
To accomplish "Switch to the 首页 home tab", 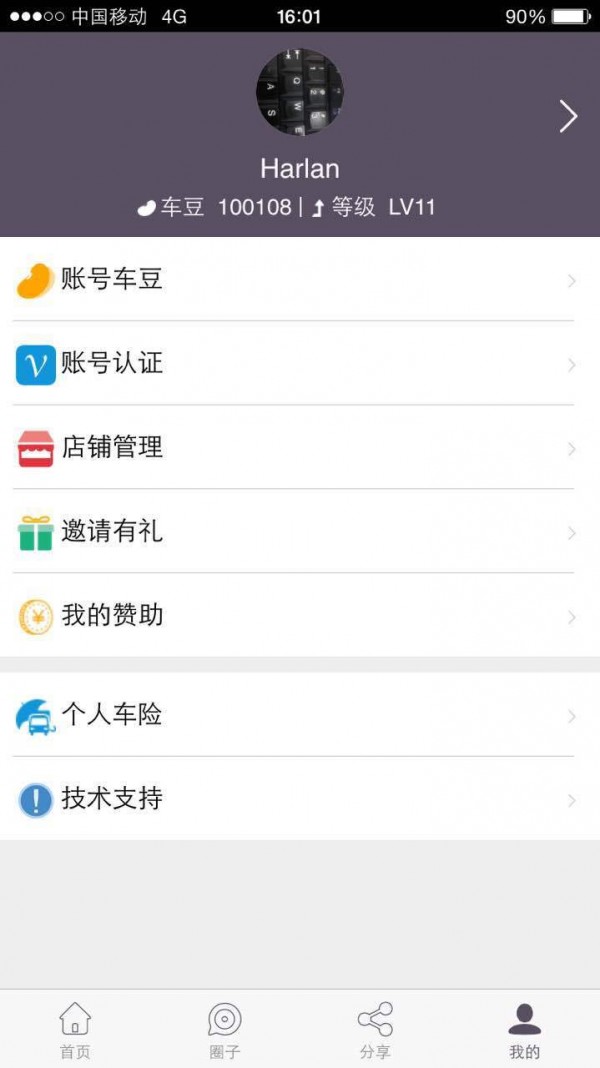I will [x=75, y=1030].
